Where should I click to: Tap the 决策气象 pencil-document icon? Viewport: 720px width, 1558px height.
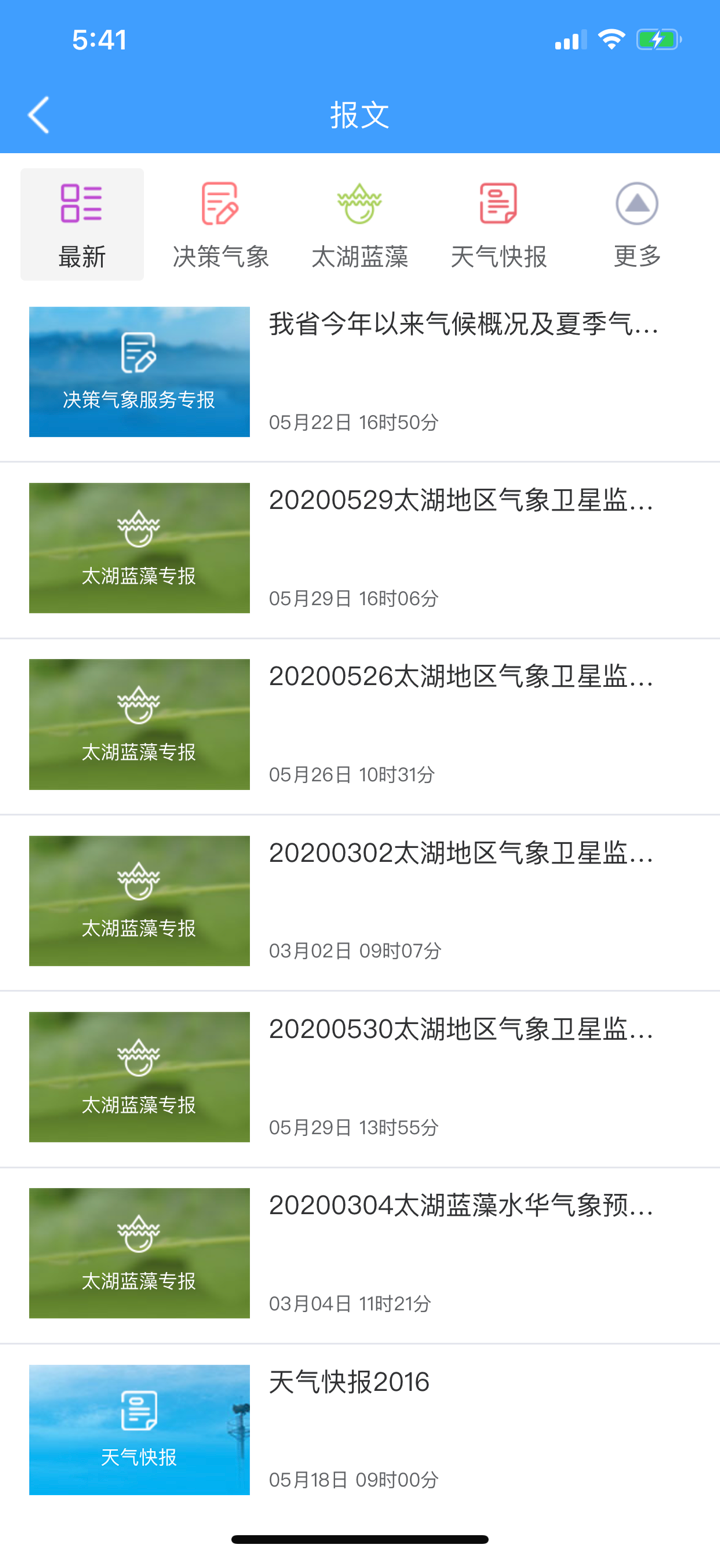click(x=220, y=203)
